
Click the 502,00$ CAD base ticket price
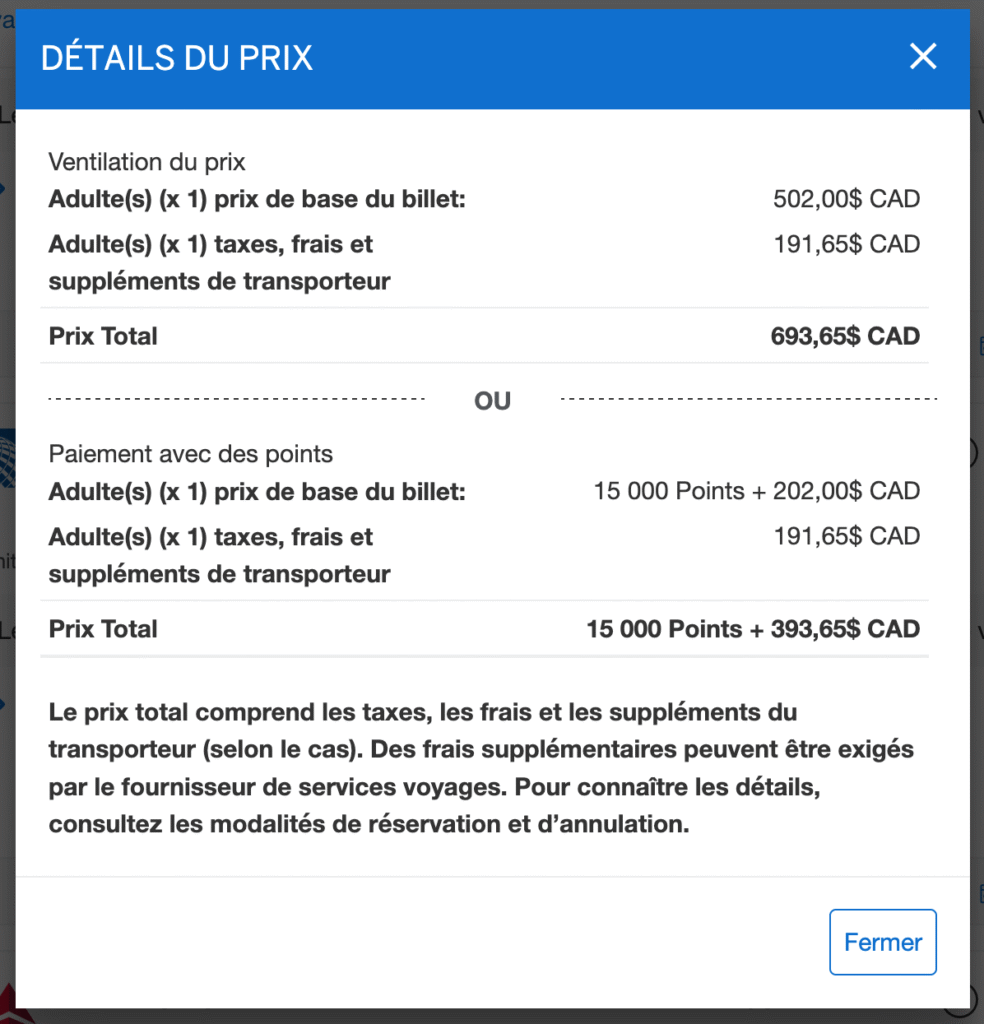pyautogui.click(x=846, y=198)
